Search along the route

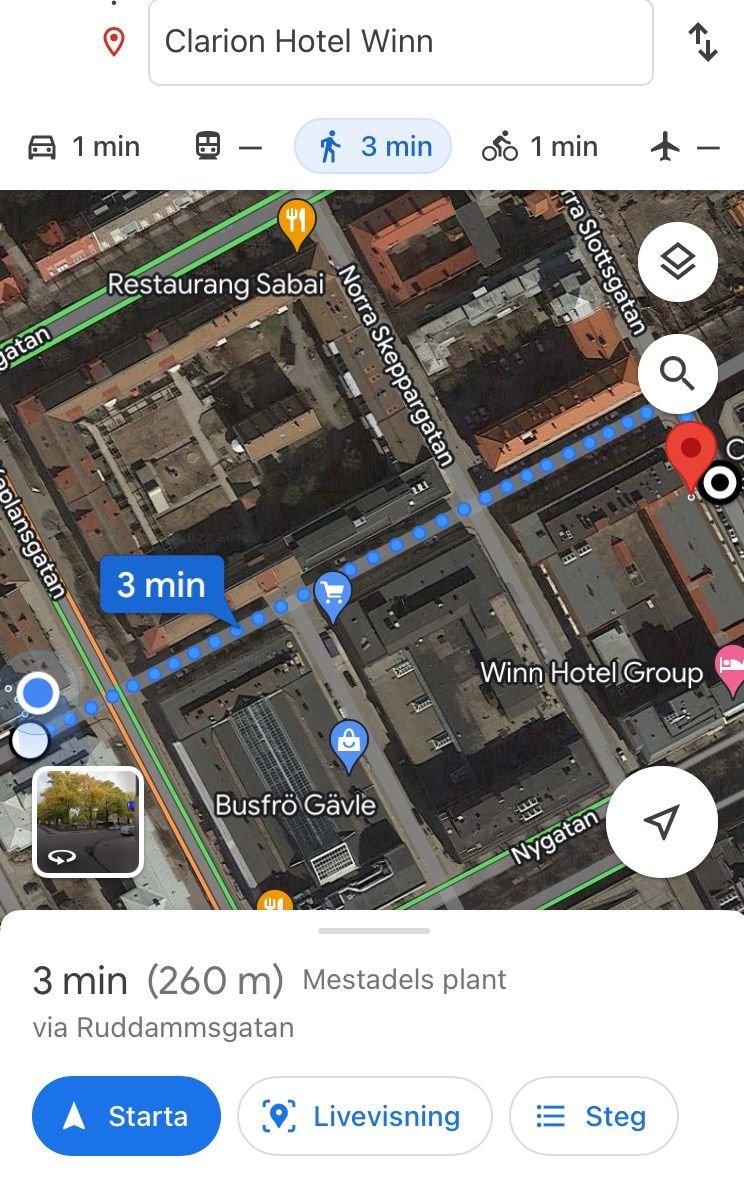[677, 374]
